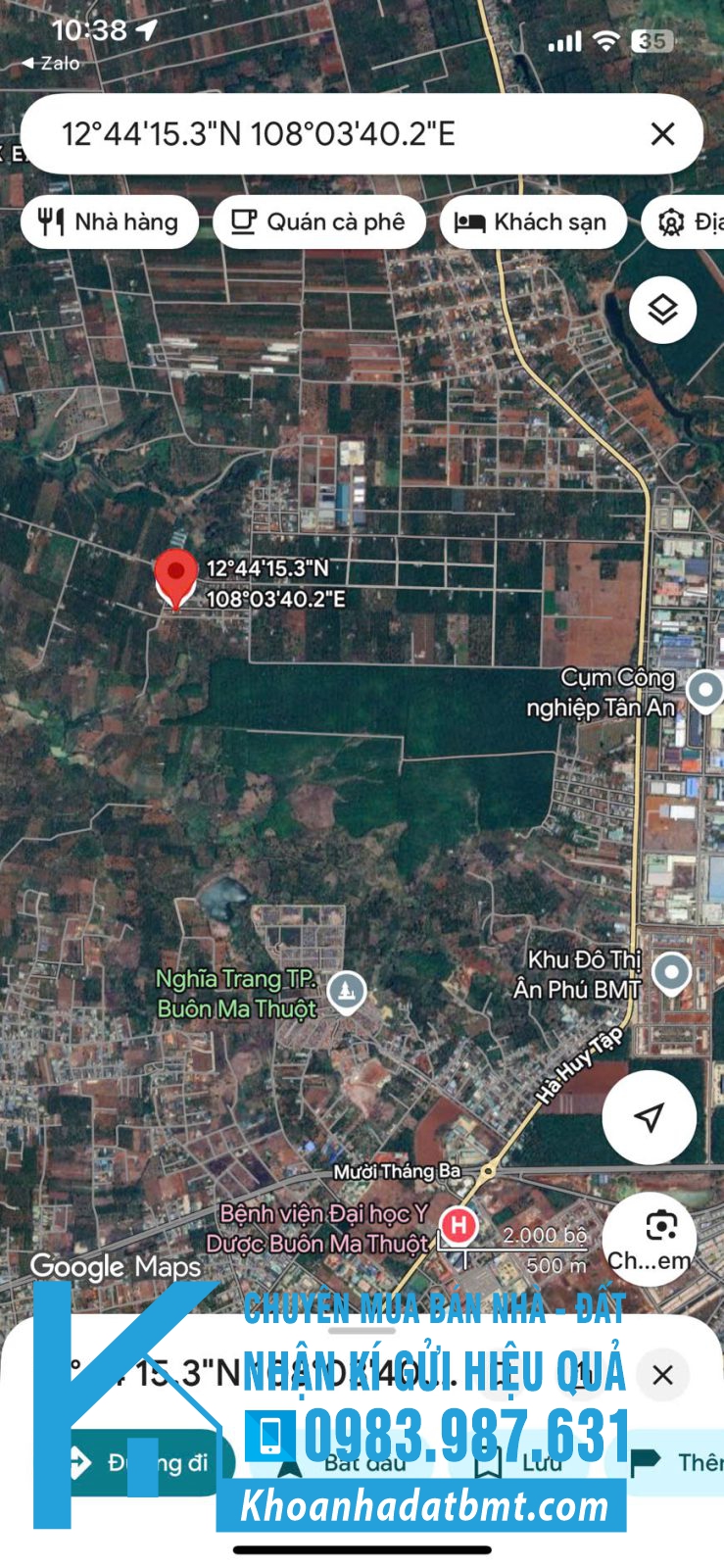This screenshot has width=724, height=1568.
Task: Select the Quán cà phê chip
Action: pos(318,221)
